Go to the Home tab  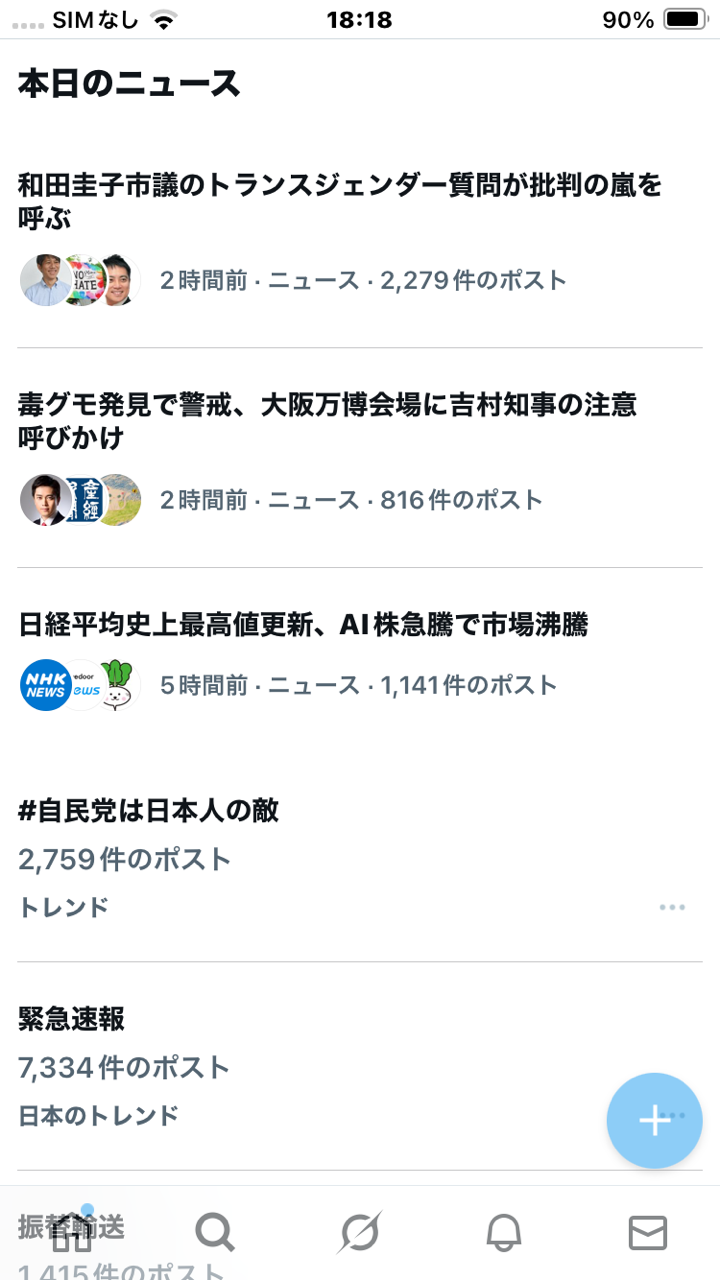[72, 1232]
